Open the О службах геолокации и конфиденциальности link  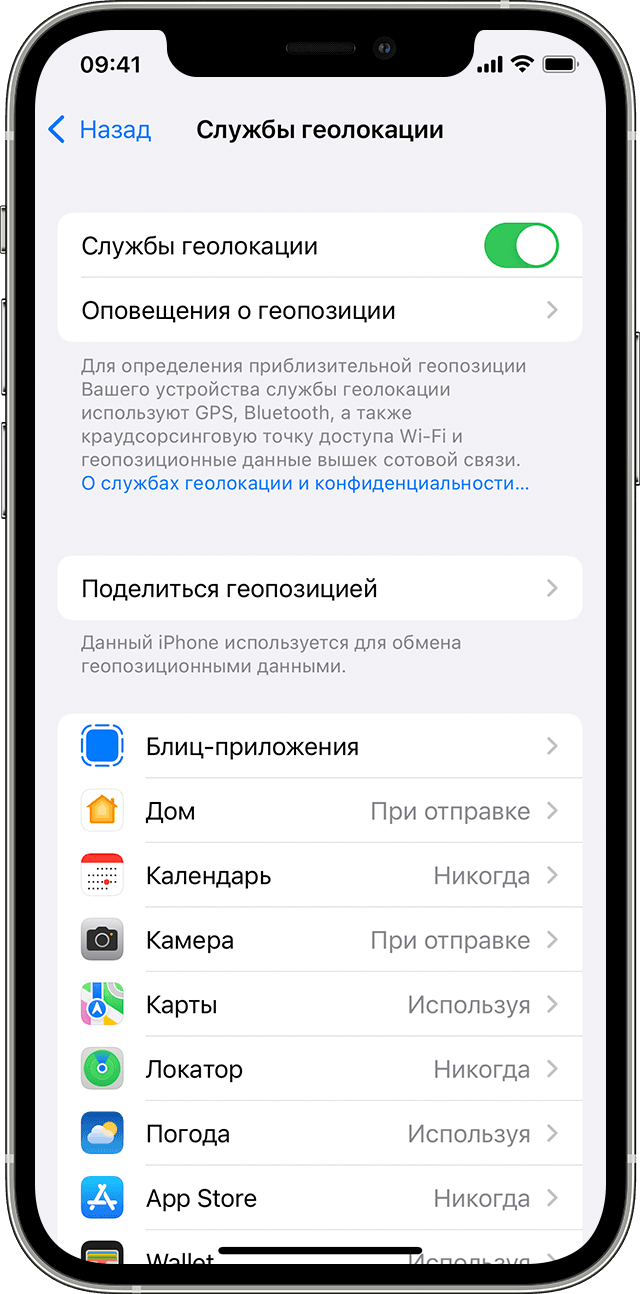pyautogui.click(x=305, y=484)
